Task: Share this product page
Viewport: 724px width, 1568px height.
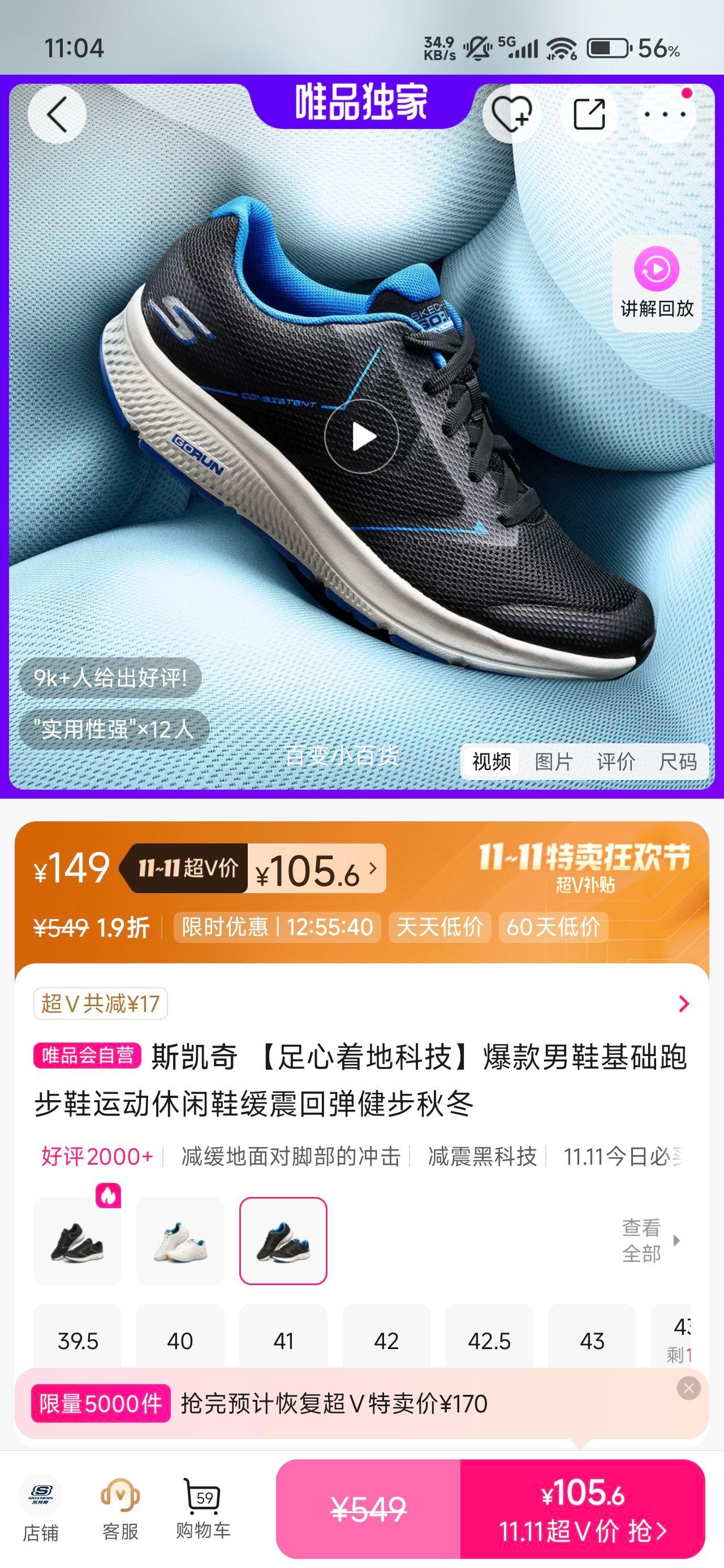Action: (x=589, y=114)
